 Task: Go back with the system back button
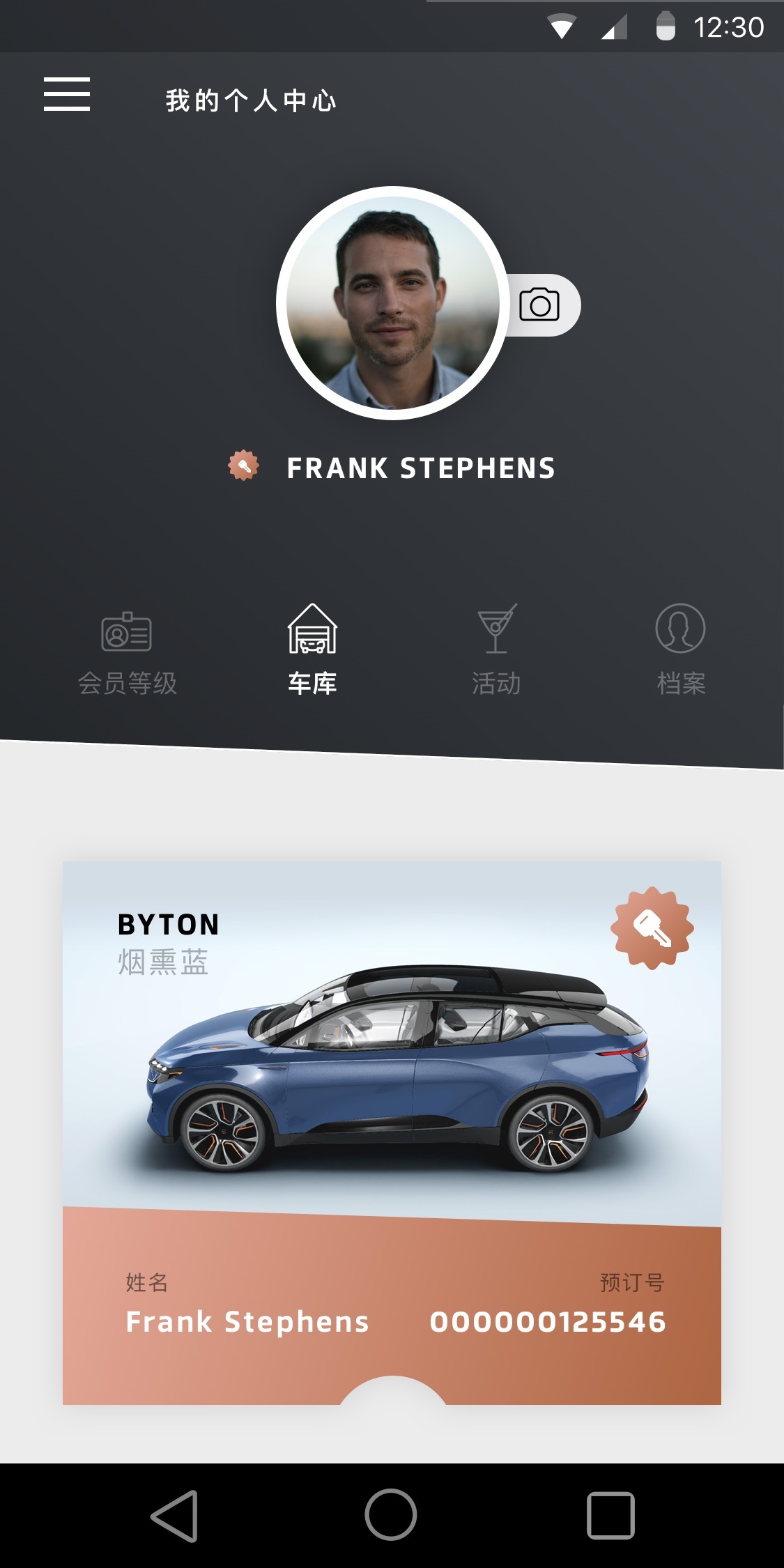point(175,1516)
